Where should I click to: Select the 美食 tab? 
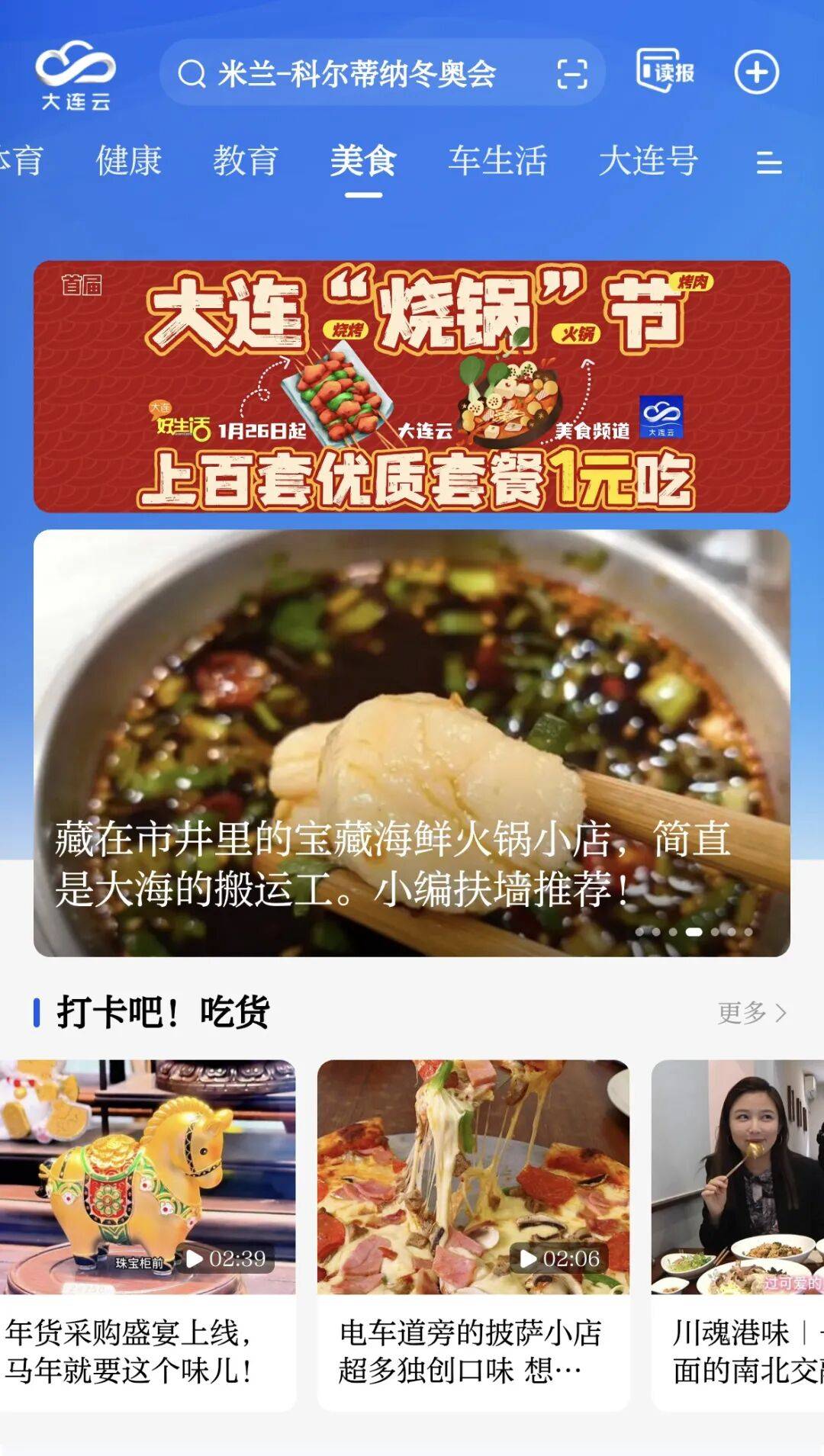363,161
